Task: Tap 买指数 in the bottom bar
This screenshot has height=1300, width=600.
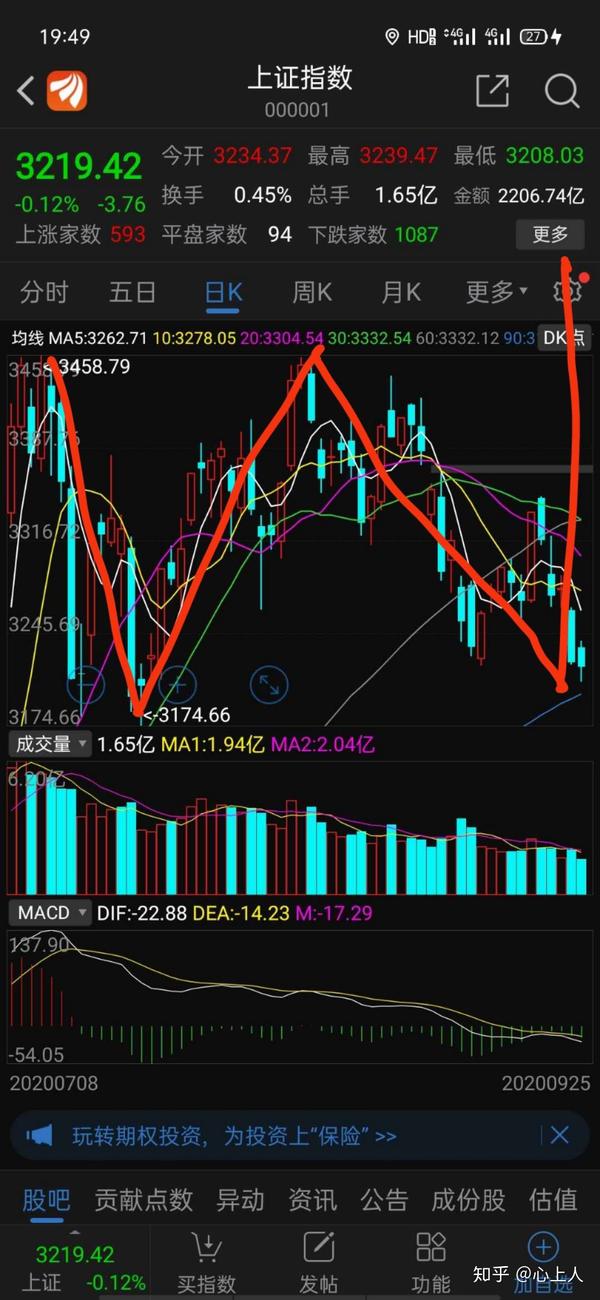Action: coord(206,1262)
